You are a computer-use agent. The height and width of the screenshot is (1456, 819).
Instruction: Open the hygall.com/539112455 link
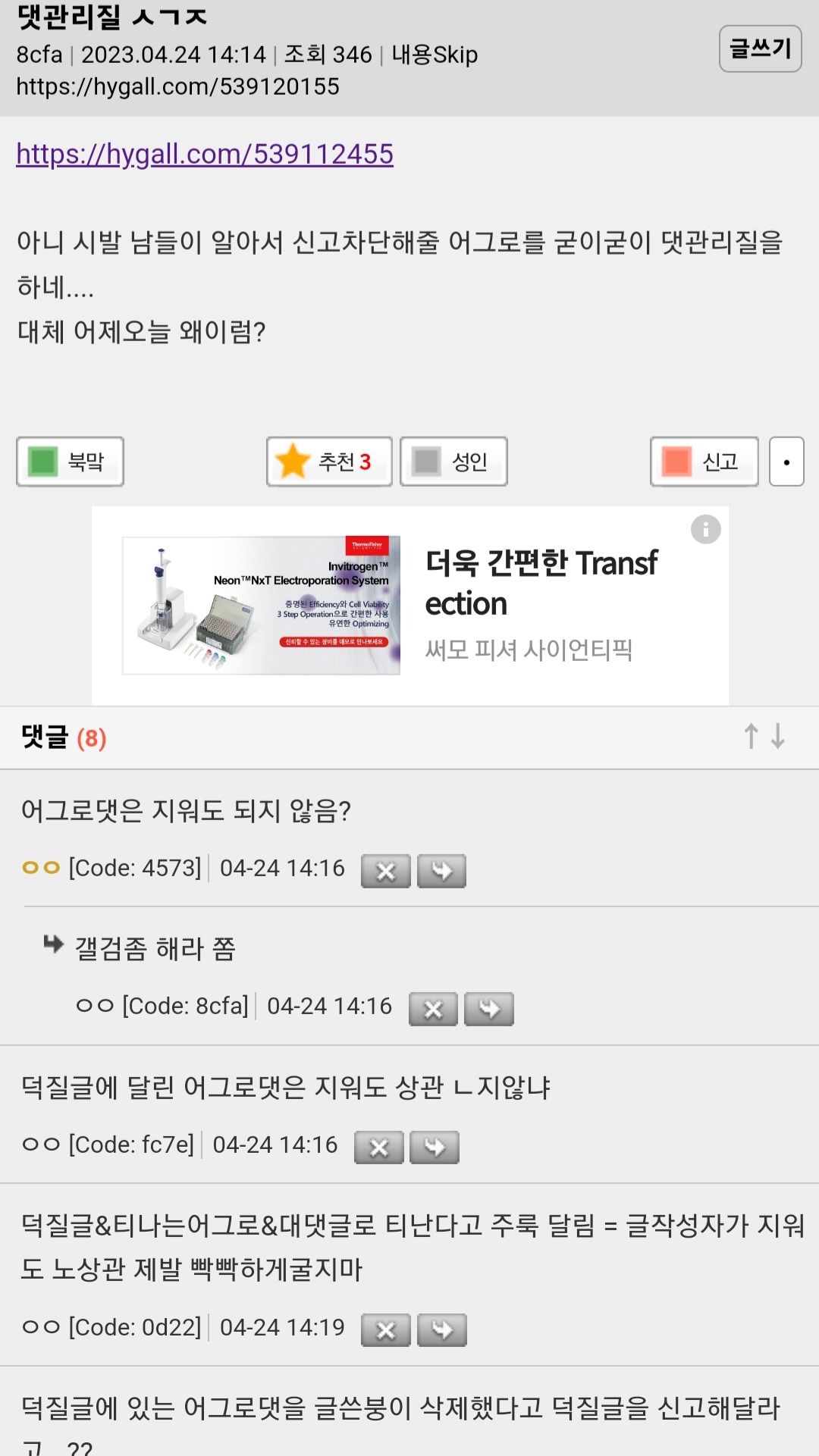205,154
